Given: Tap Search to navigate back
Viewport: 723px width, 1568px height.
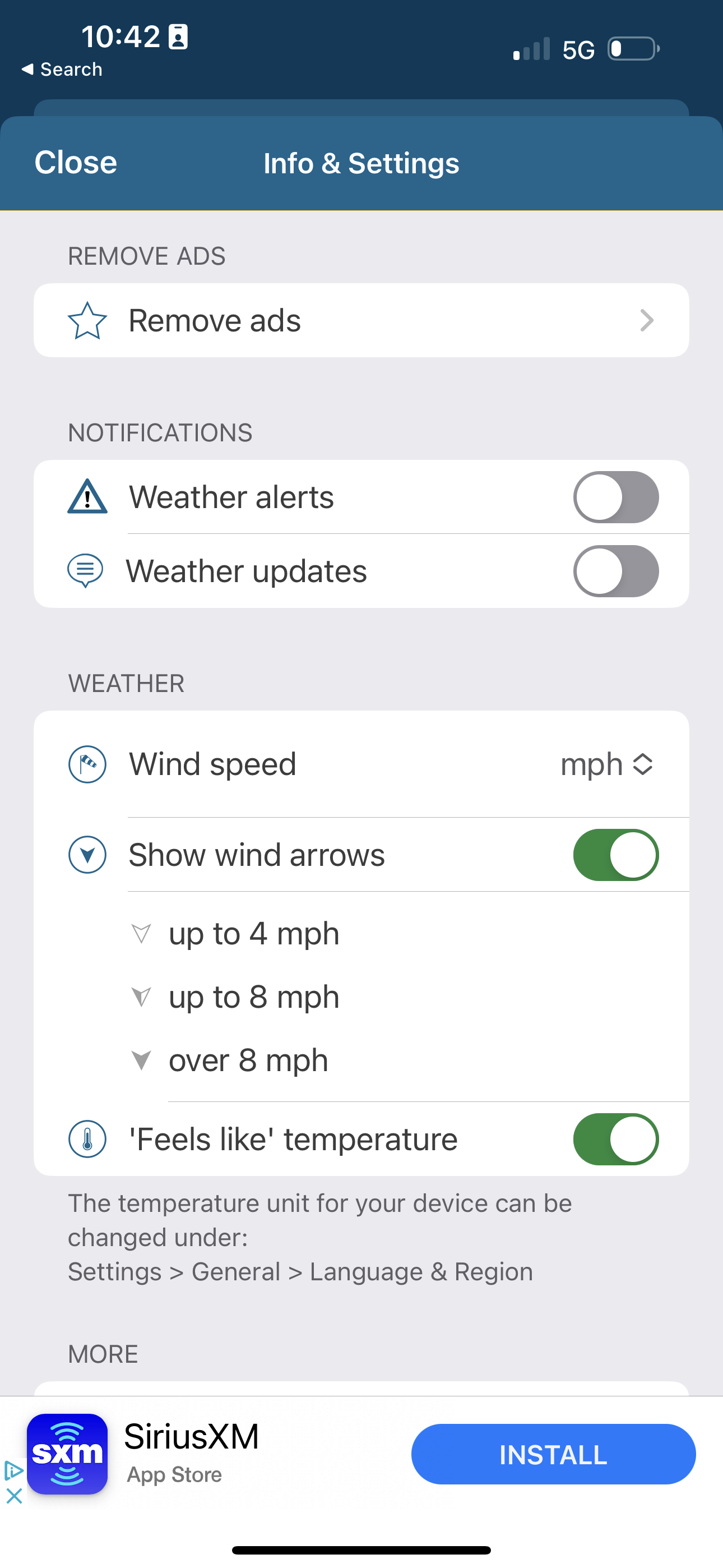Looking at the screenshot, I should 62,69.
